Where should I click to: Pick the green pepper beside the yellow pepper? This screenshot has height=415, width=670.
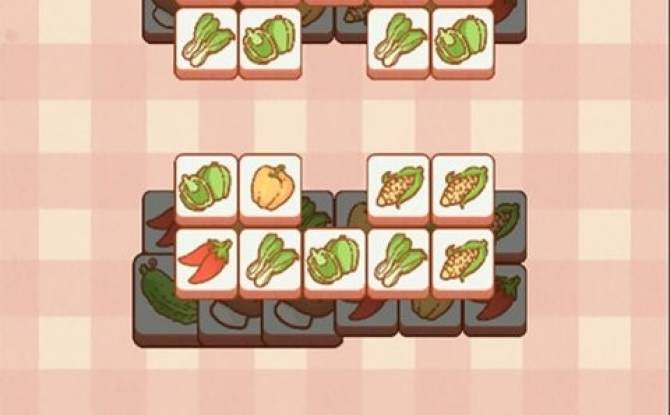(x=206, y=186)
